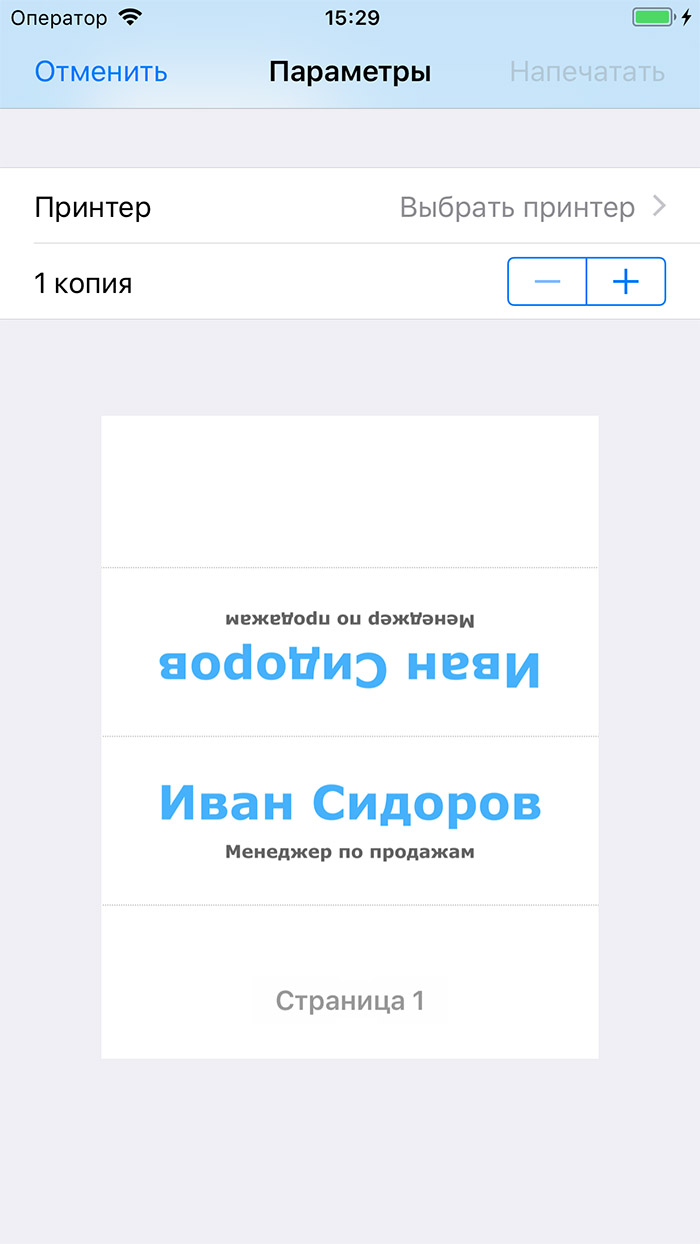Tap Отменить to cancel printing
700x1244 pixels.
(x=101, y=72)
